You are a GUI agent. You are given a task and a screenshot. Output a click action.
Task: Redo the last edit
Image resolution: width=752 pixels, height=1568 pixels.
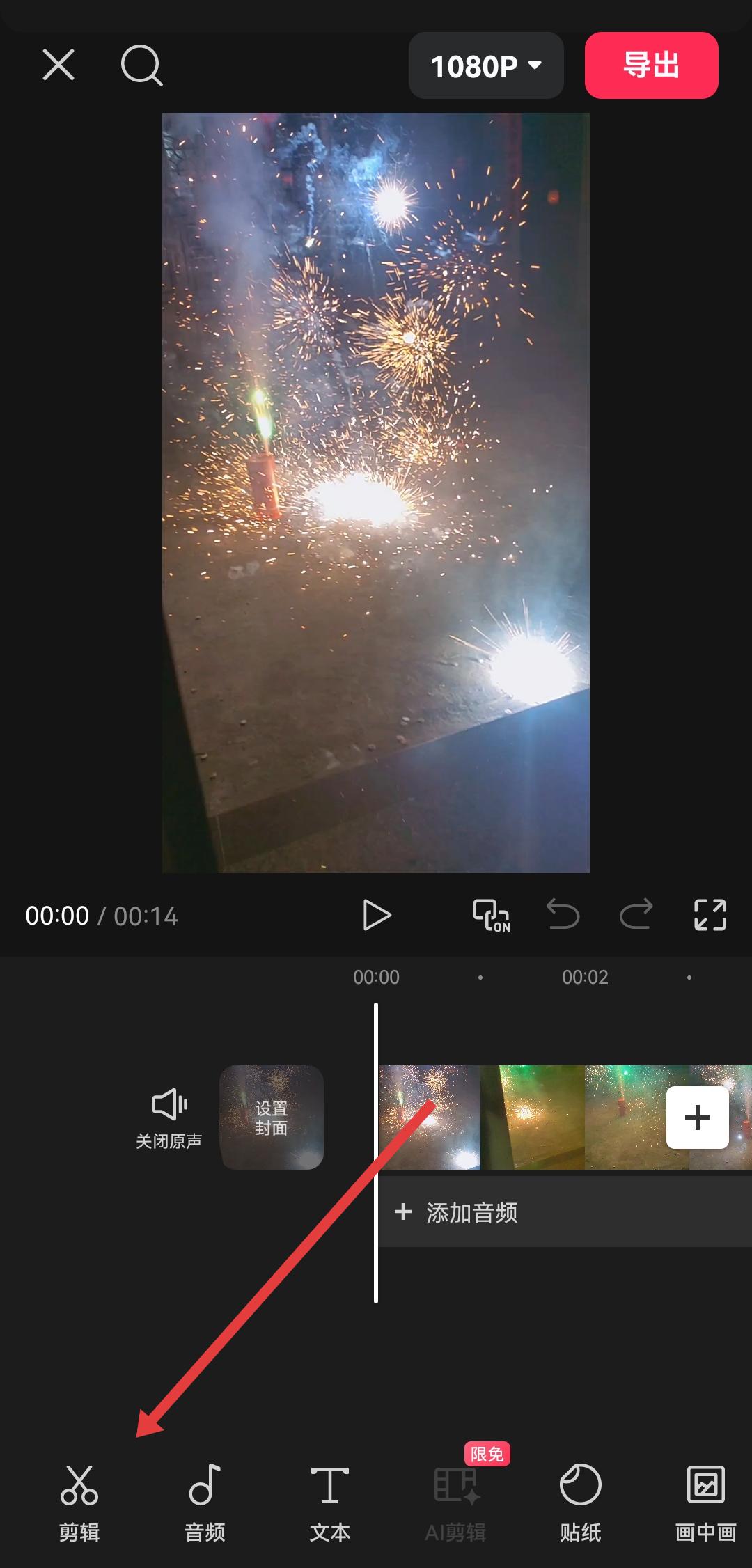tap(636, 914)
